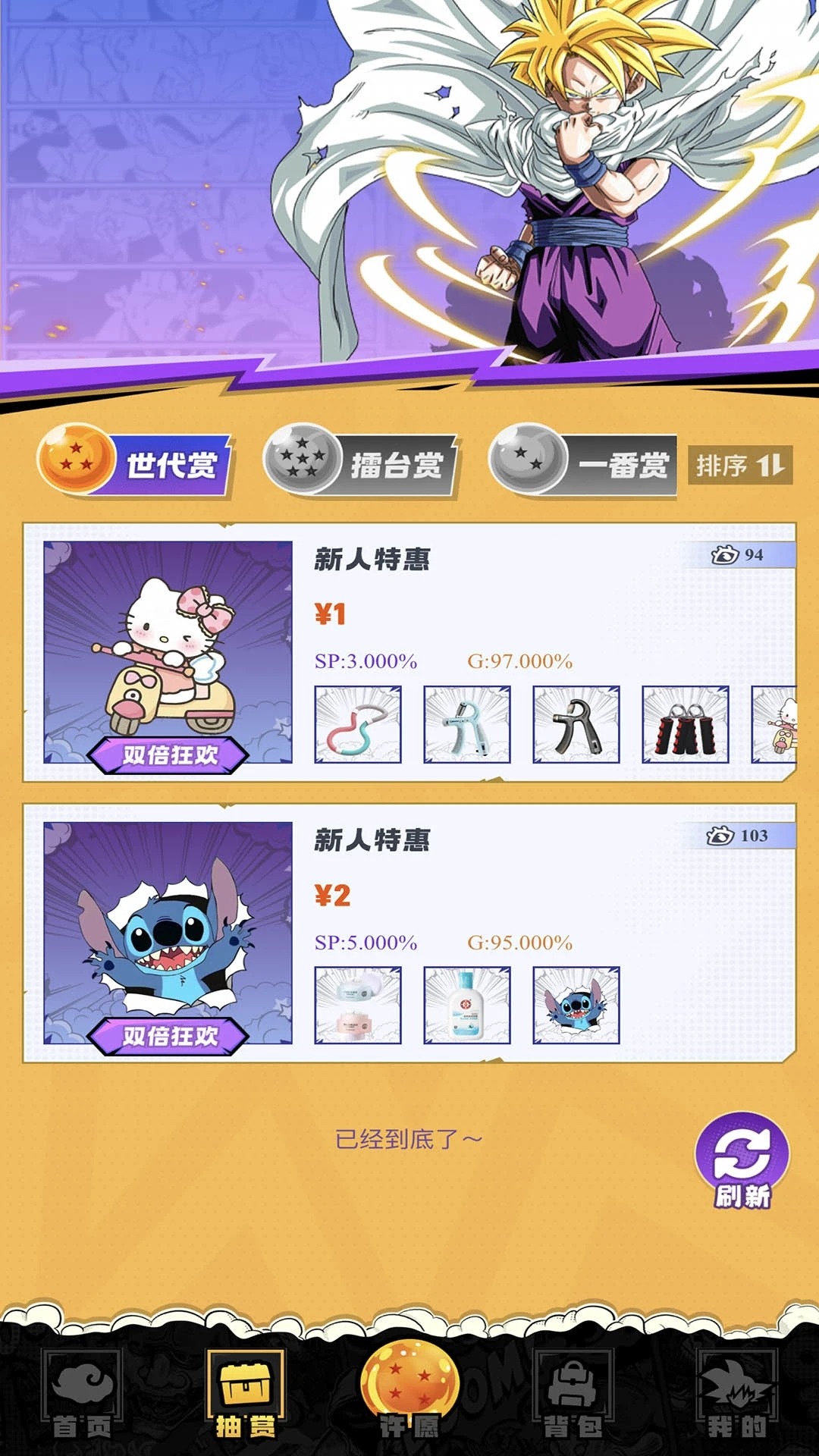
Task: Select the 抽赏 treasure chest tab
Action: tap(245, 1395)
